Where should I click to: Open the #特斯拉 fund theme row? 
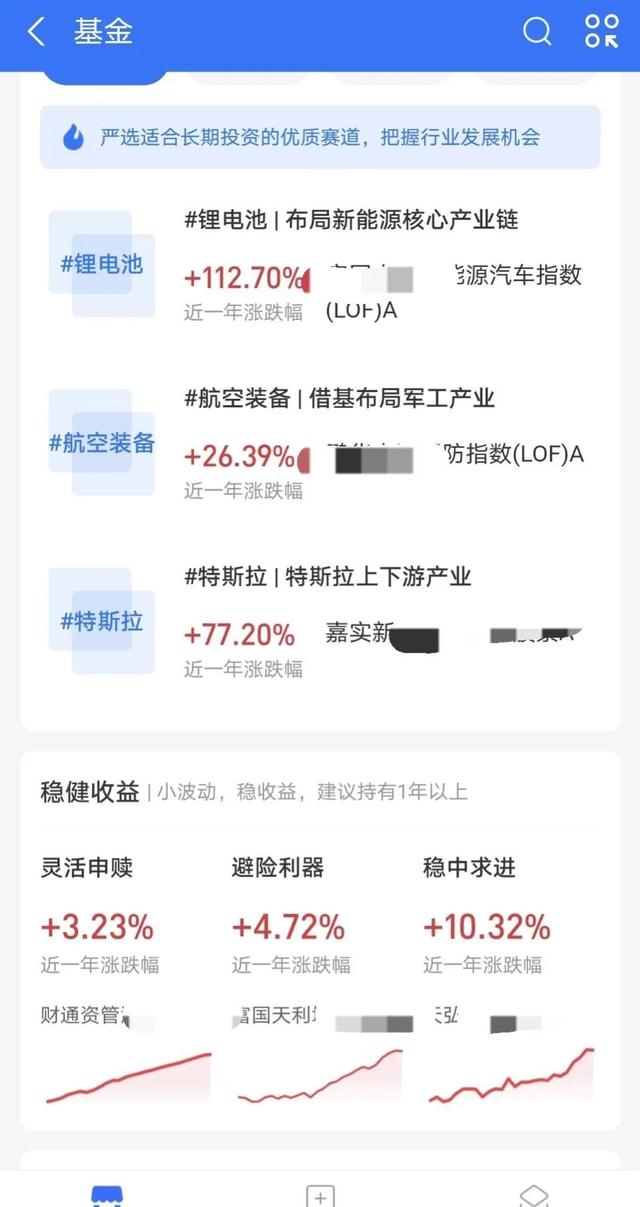point(320,621)
